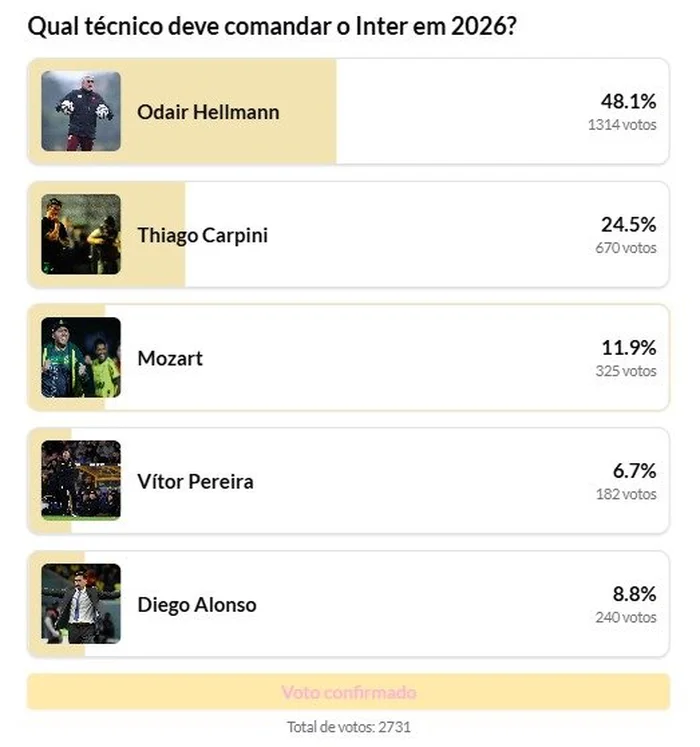Tap the Vítor Pereira poll option

pyautogui.click(x=348, y=480)
